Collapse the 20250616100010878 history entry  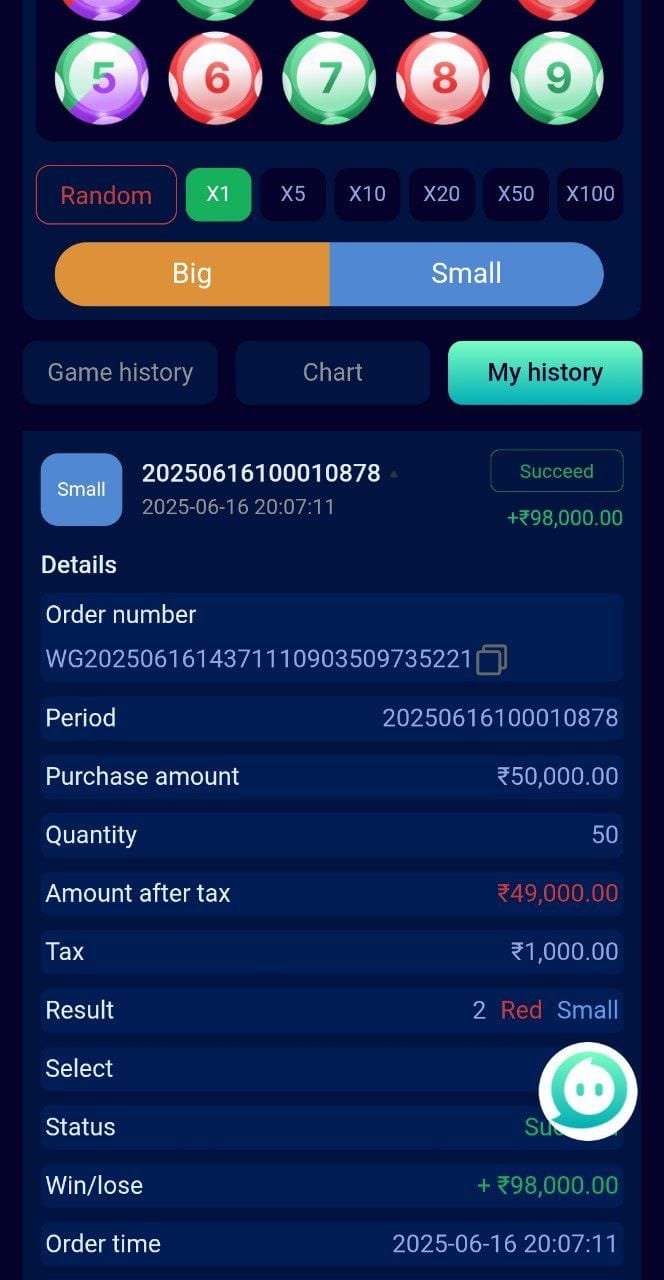pos(394,474)
